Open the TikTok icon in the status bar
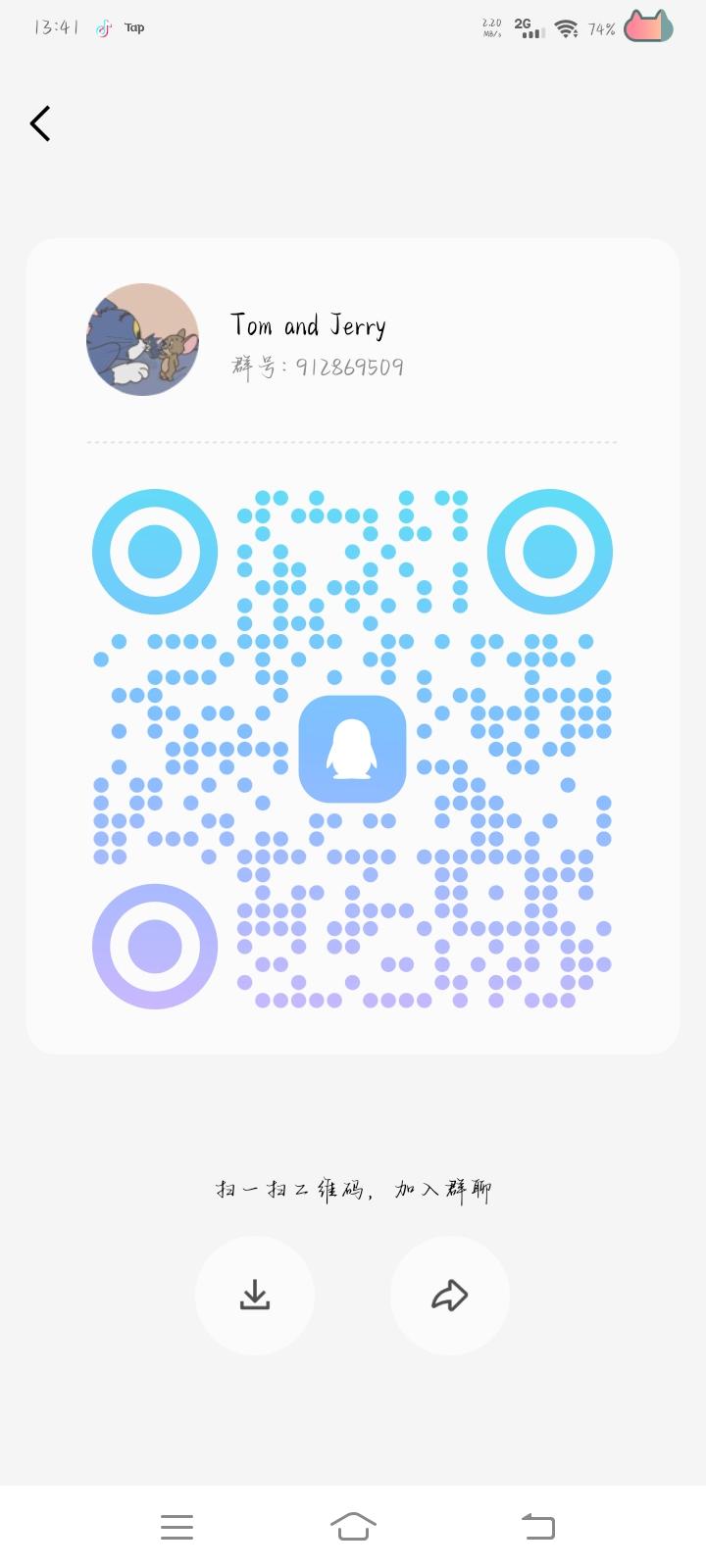Viewport: 706px width, 1568px height. (x=103, y=26)
